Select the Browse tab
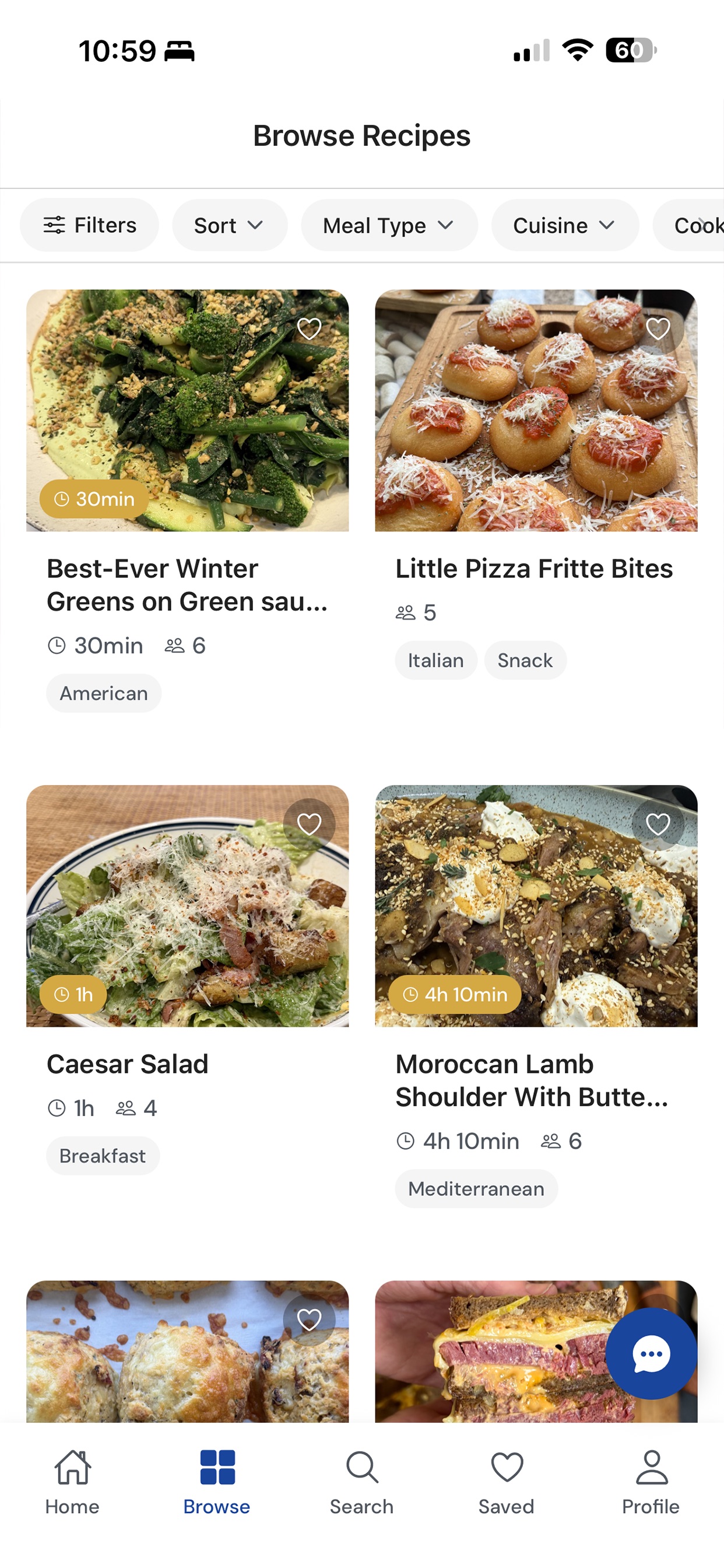This screenshot has height=1568, width=724. pos(217,1482)
